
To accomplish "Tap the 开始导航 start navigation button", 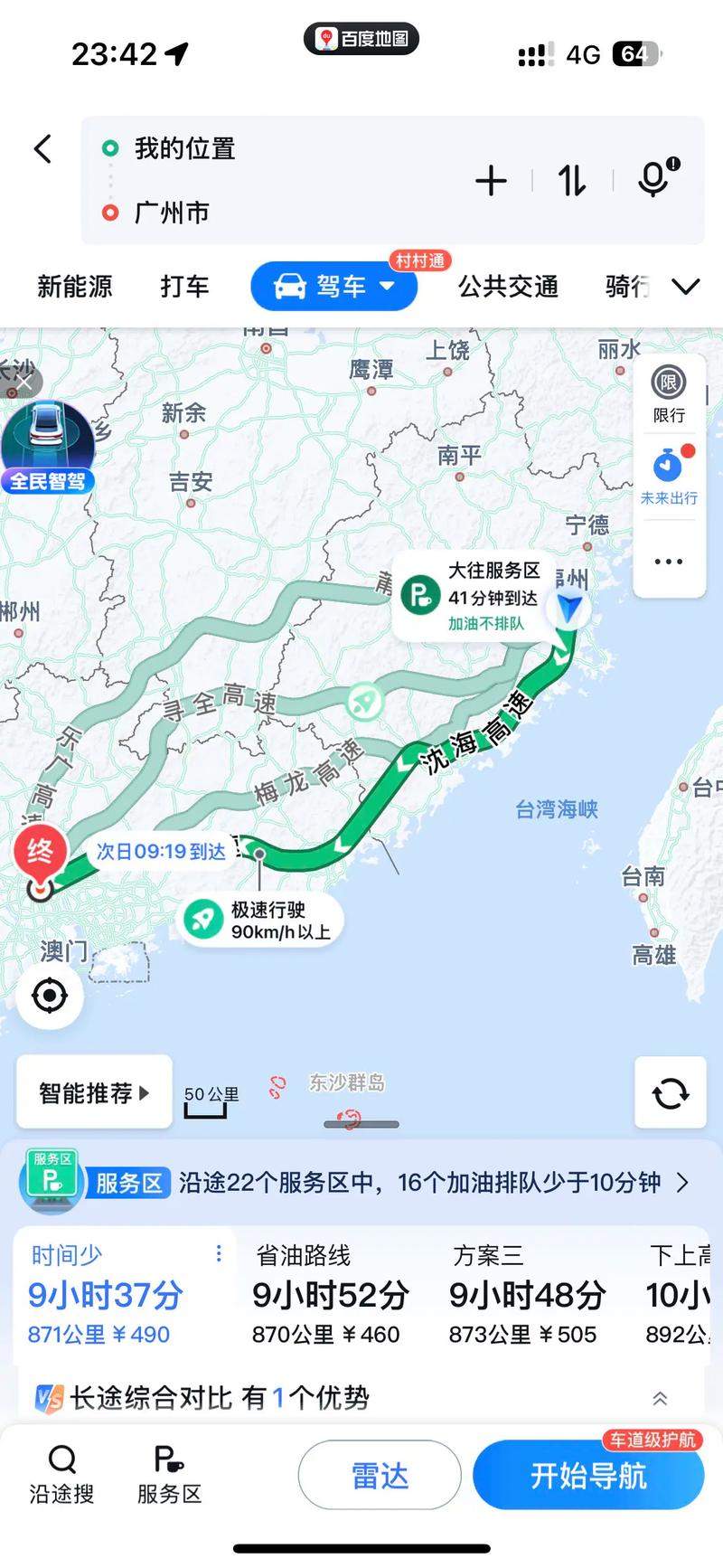I will coord(588,1475).
